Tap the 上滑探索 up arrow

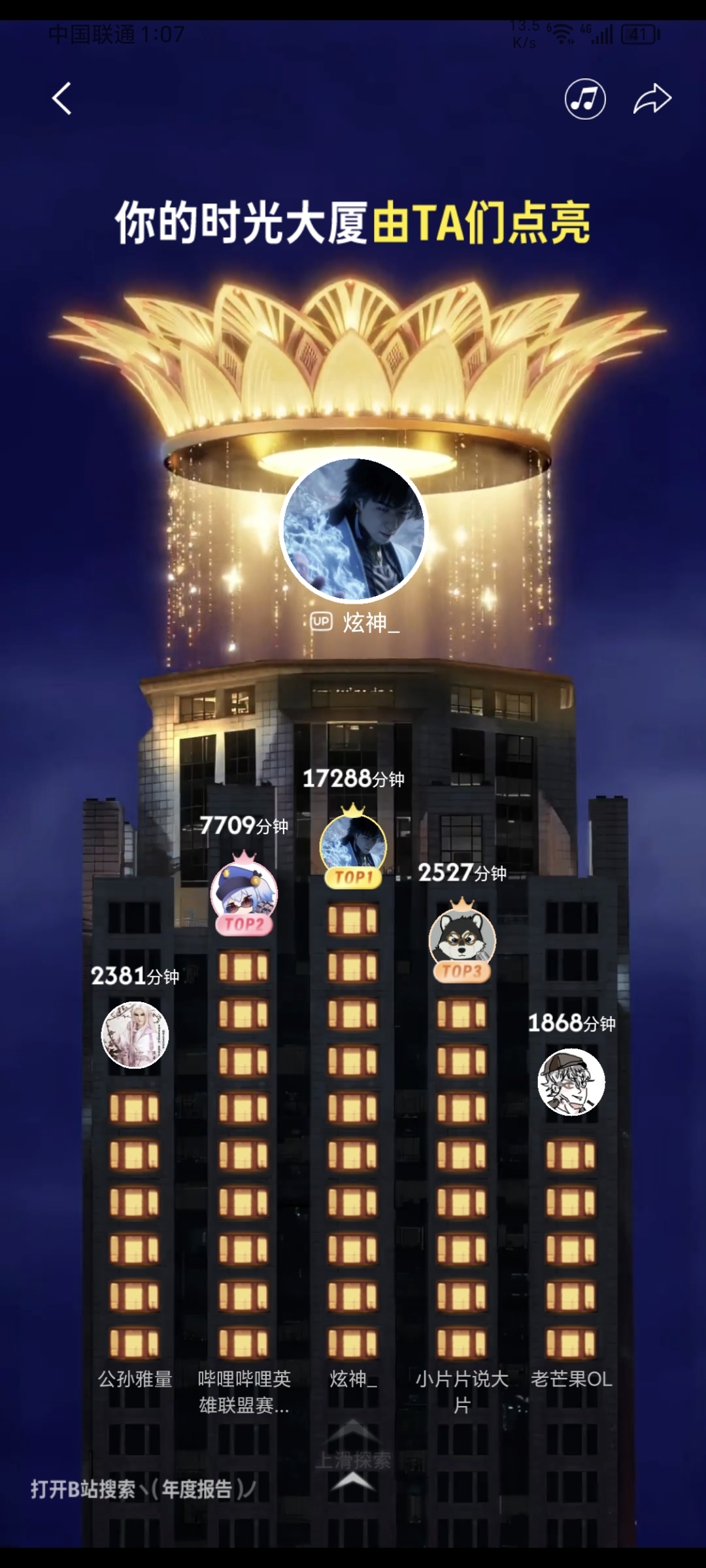[353, 1482]
